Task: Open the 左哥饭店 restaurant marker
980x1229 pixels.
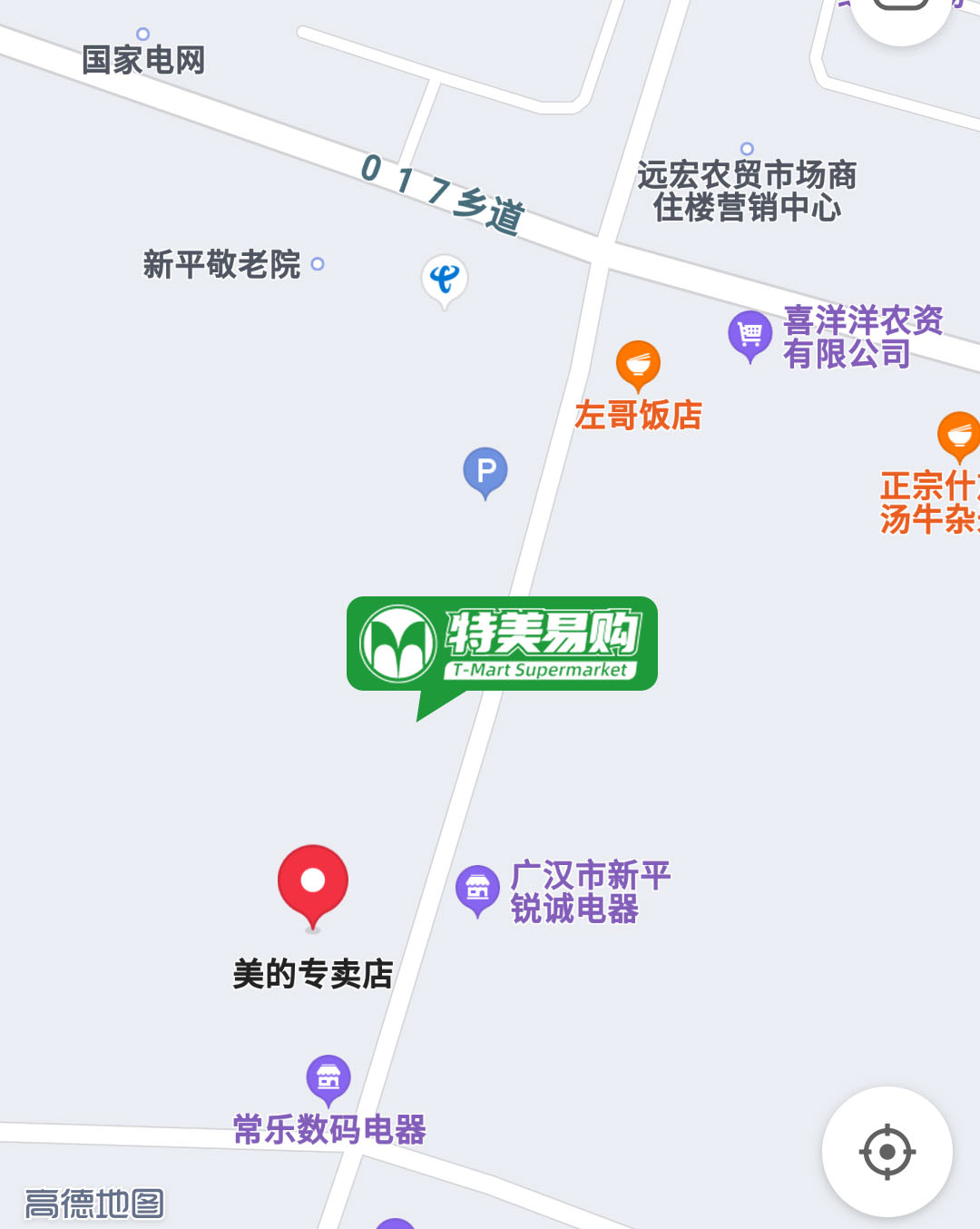Action: pyautogui.click(x=638, y=363)
